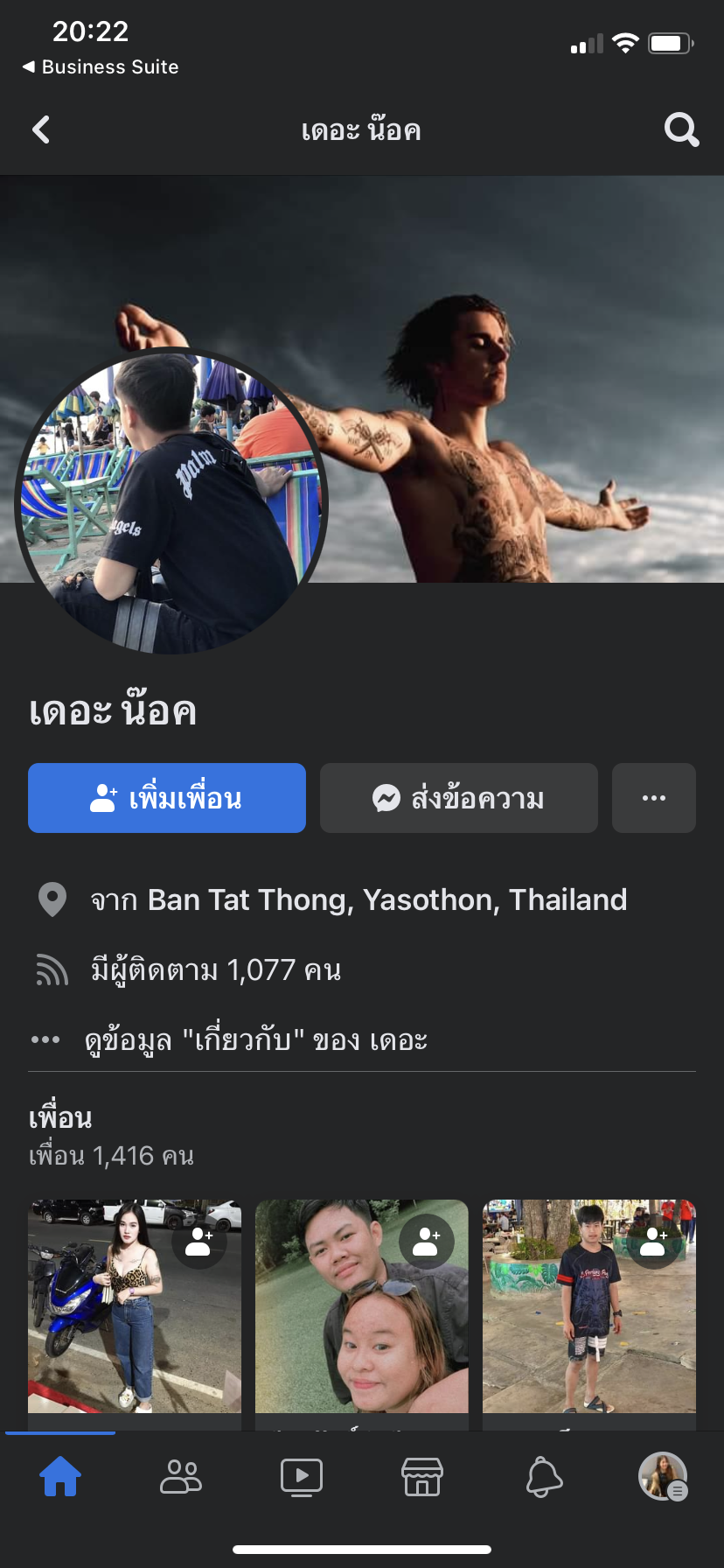Add friend on the couple selfie tile
The image size is (724, 1568).
click(x=427, y=1241)
